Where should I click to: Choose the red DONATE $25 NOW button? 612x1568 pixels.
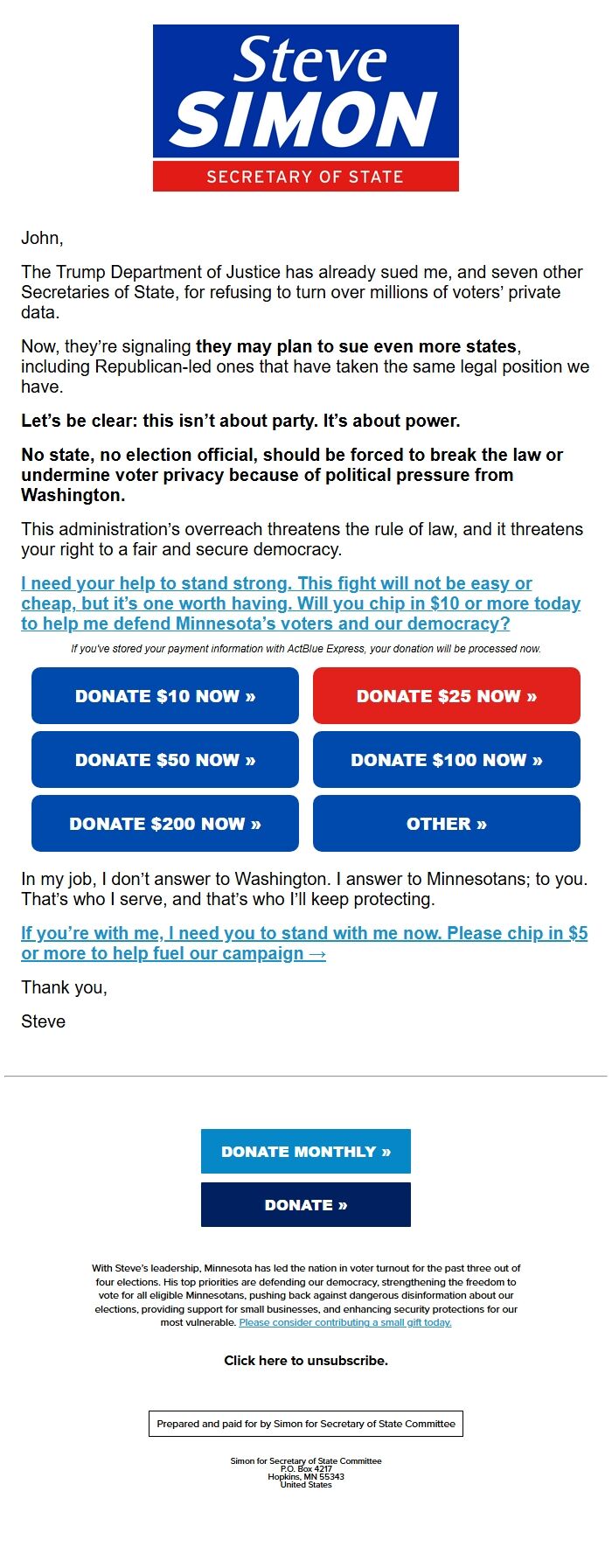[446, 696]
